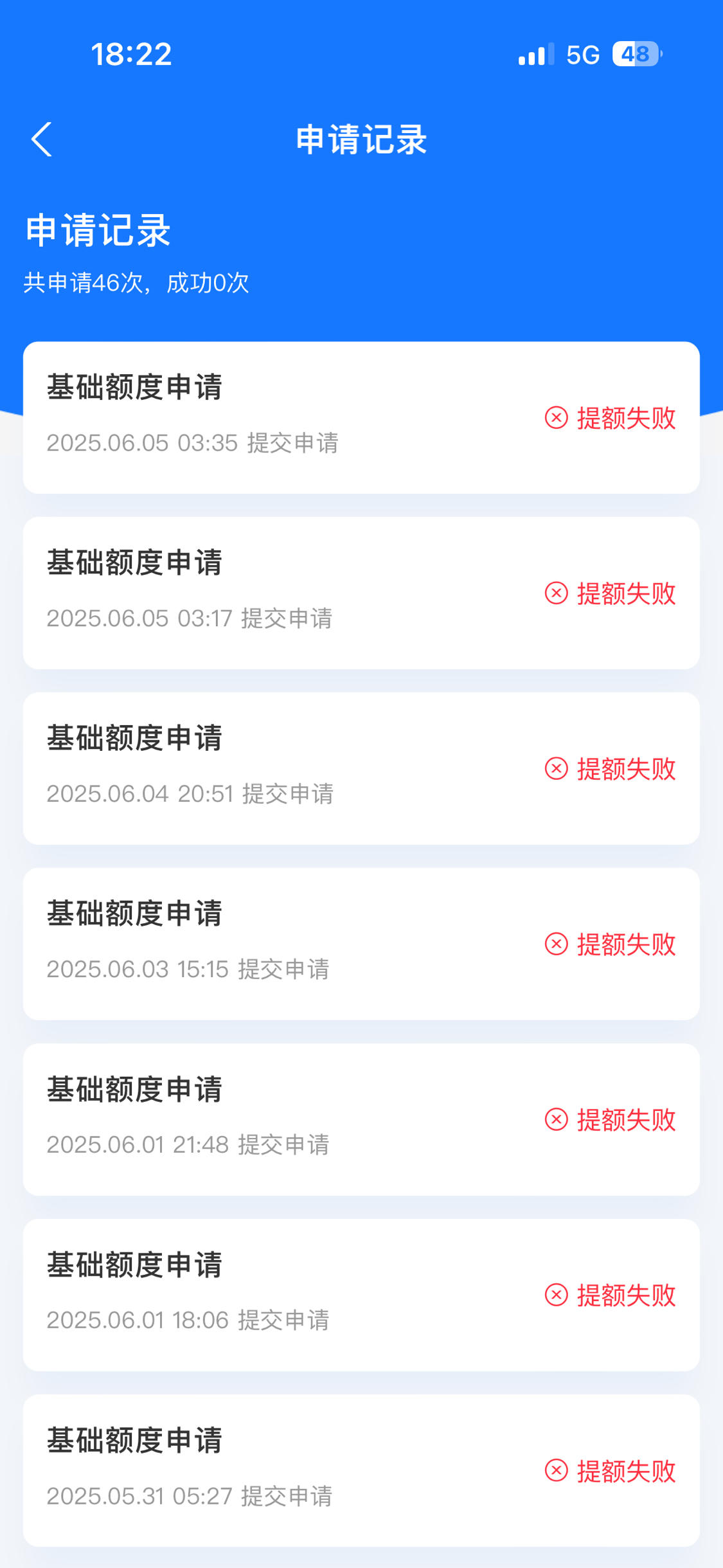Screen dimensions: 723x1568
Task: Open the 2025.06.05 03:17 application record
Action: click(x=361, y=593)
